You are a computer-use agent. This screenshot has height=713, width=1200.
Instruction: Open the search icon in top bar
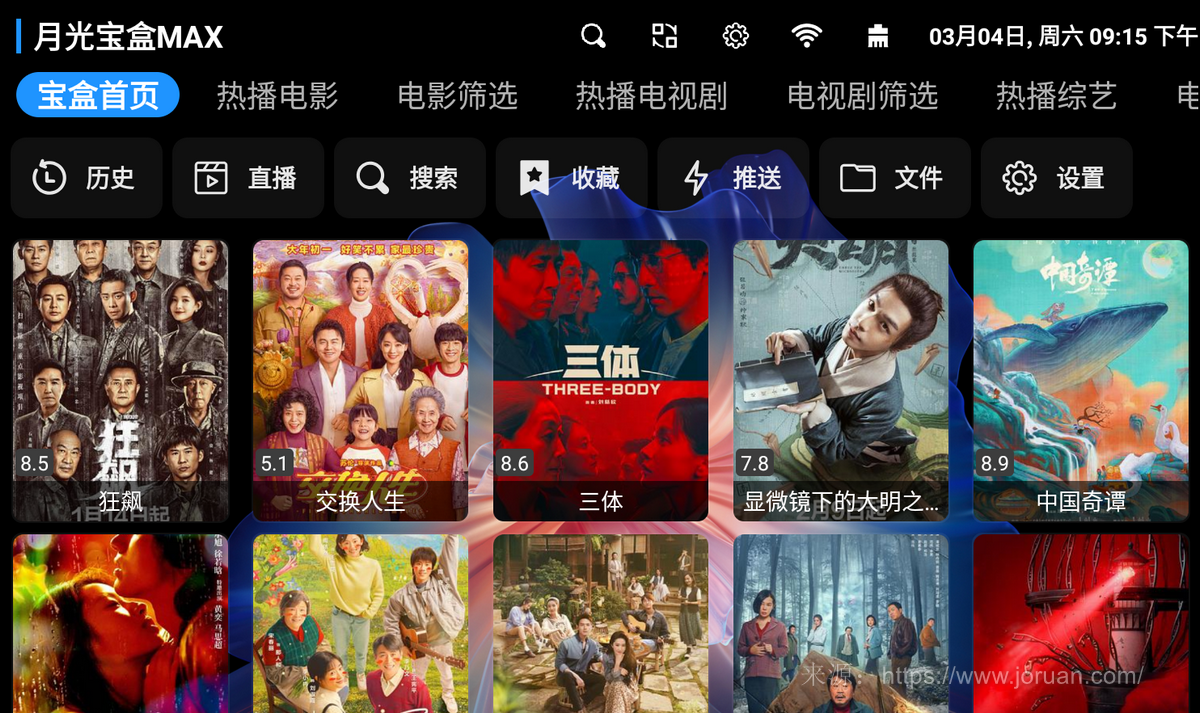tap(593, 37)
